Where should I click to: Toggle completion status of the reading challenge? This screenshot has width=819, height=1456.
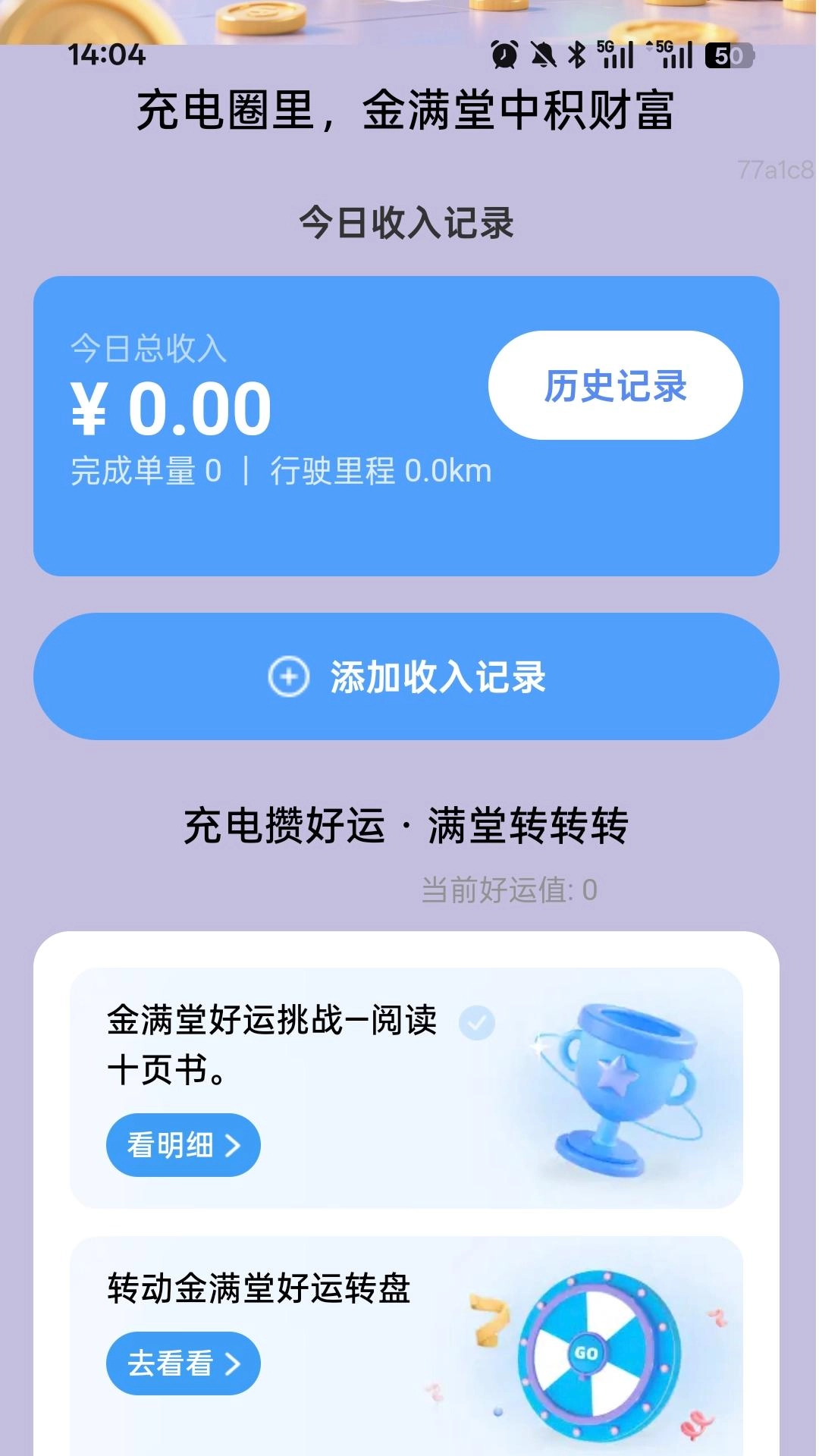point(476,1024)
